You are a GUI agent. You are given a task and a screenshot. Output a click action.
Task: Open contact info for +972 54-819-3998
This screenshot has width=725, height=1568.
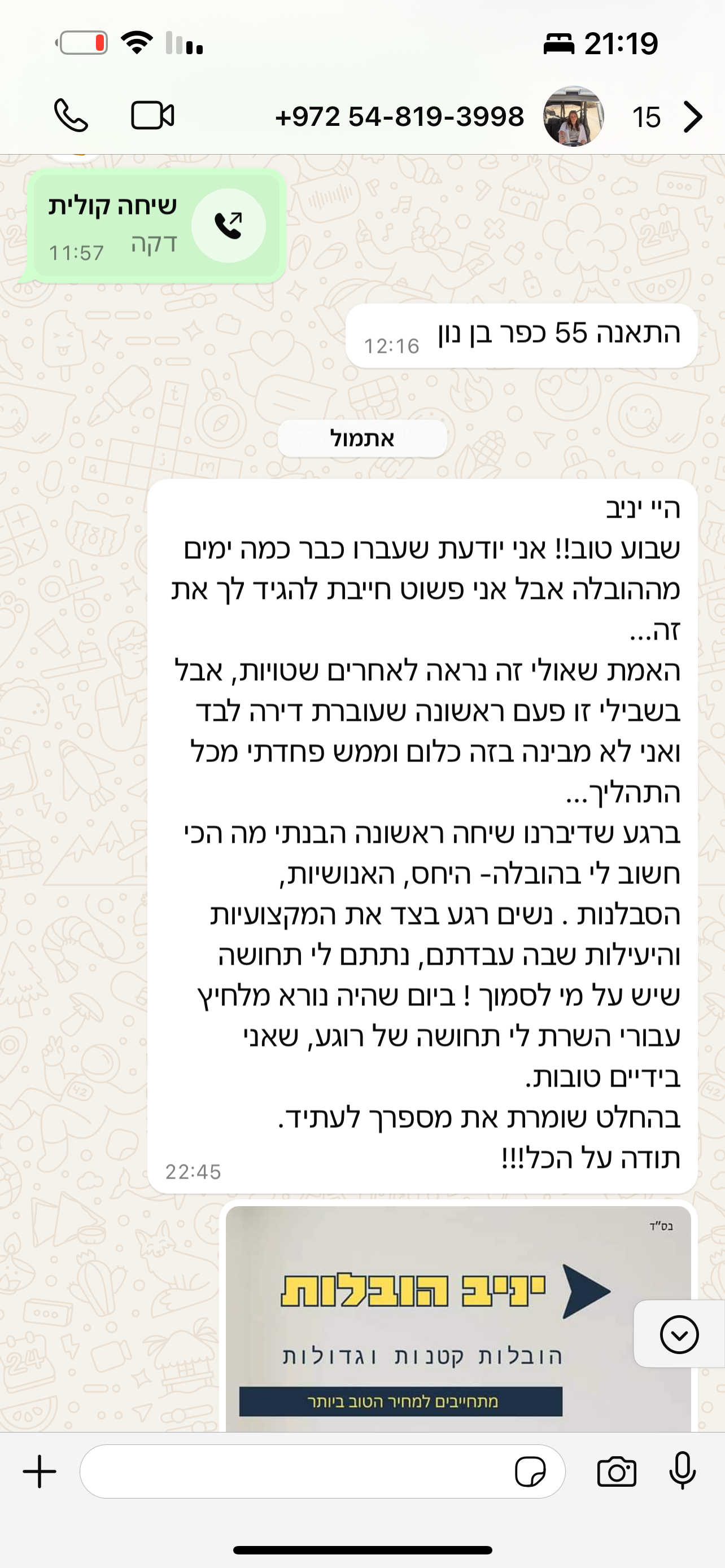[x=399, y=116]
